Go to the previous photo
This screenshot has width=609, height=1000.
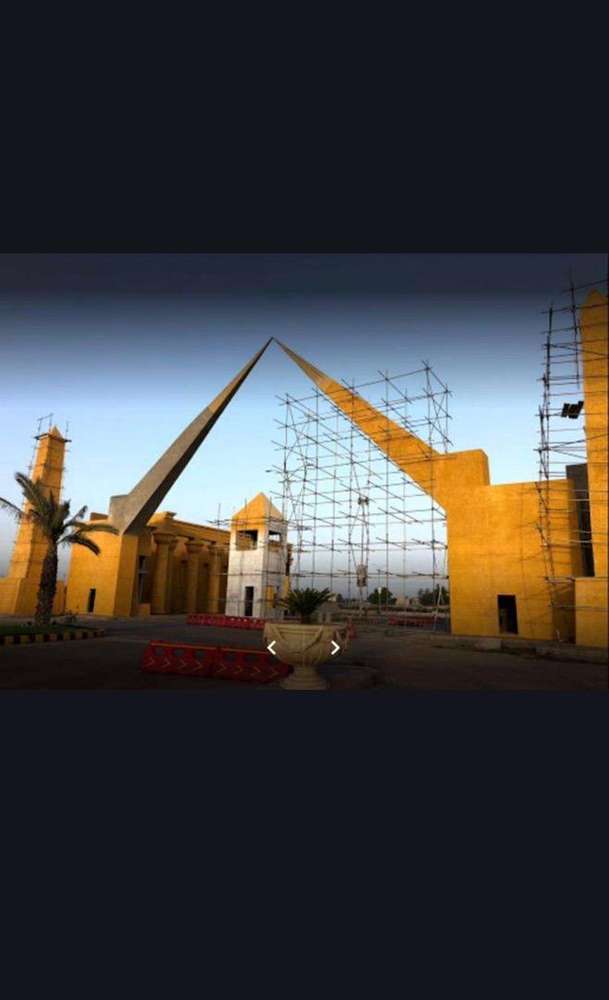272,648
